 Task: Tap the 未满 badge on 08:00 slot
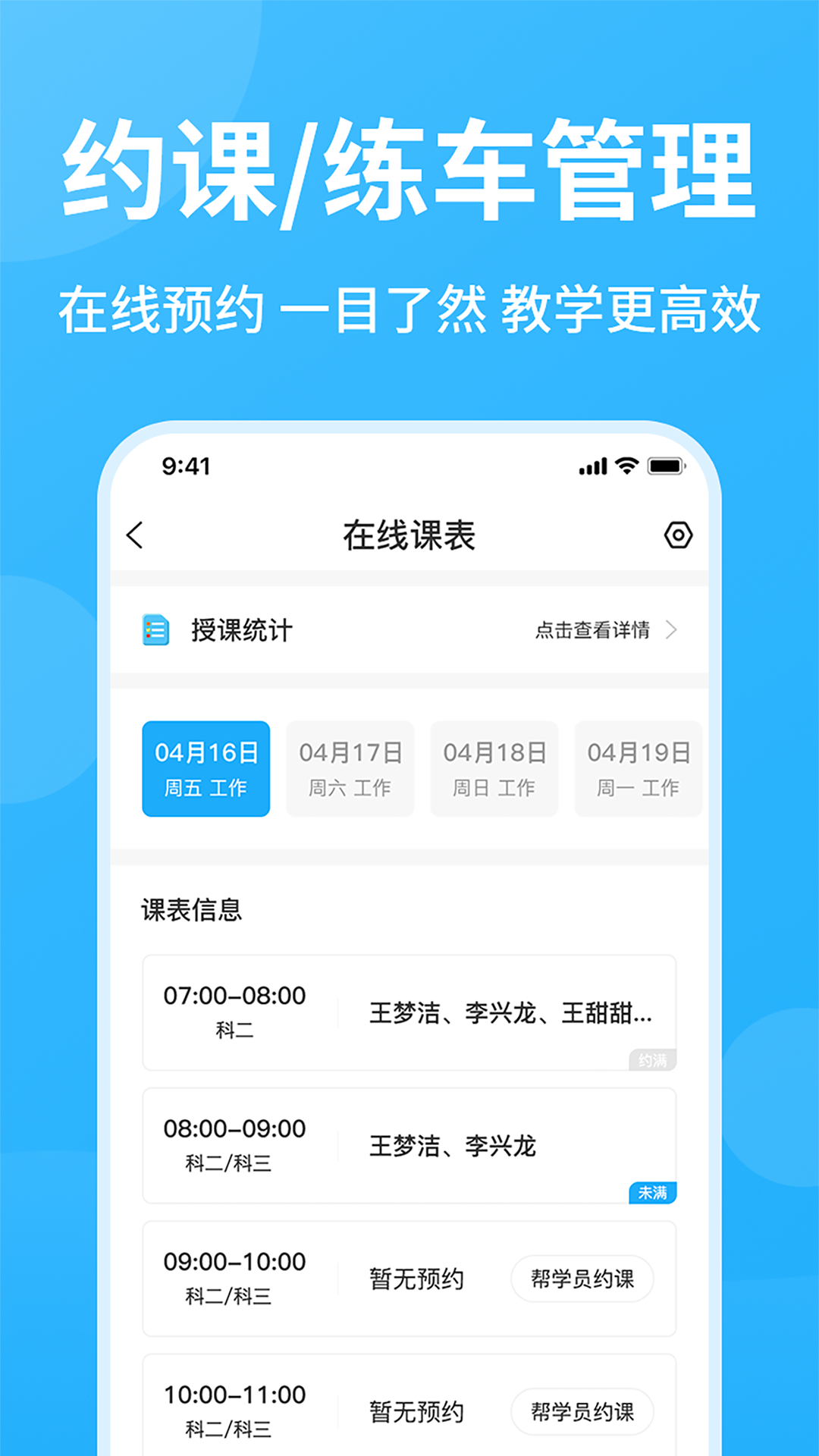click(x=654, y=1192)
